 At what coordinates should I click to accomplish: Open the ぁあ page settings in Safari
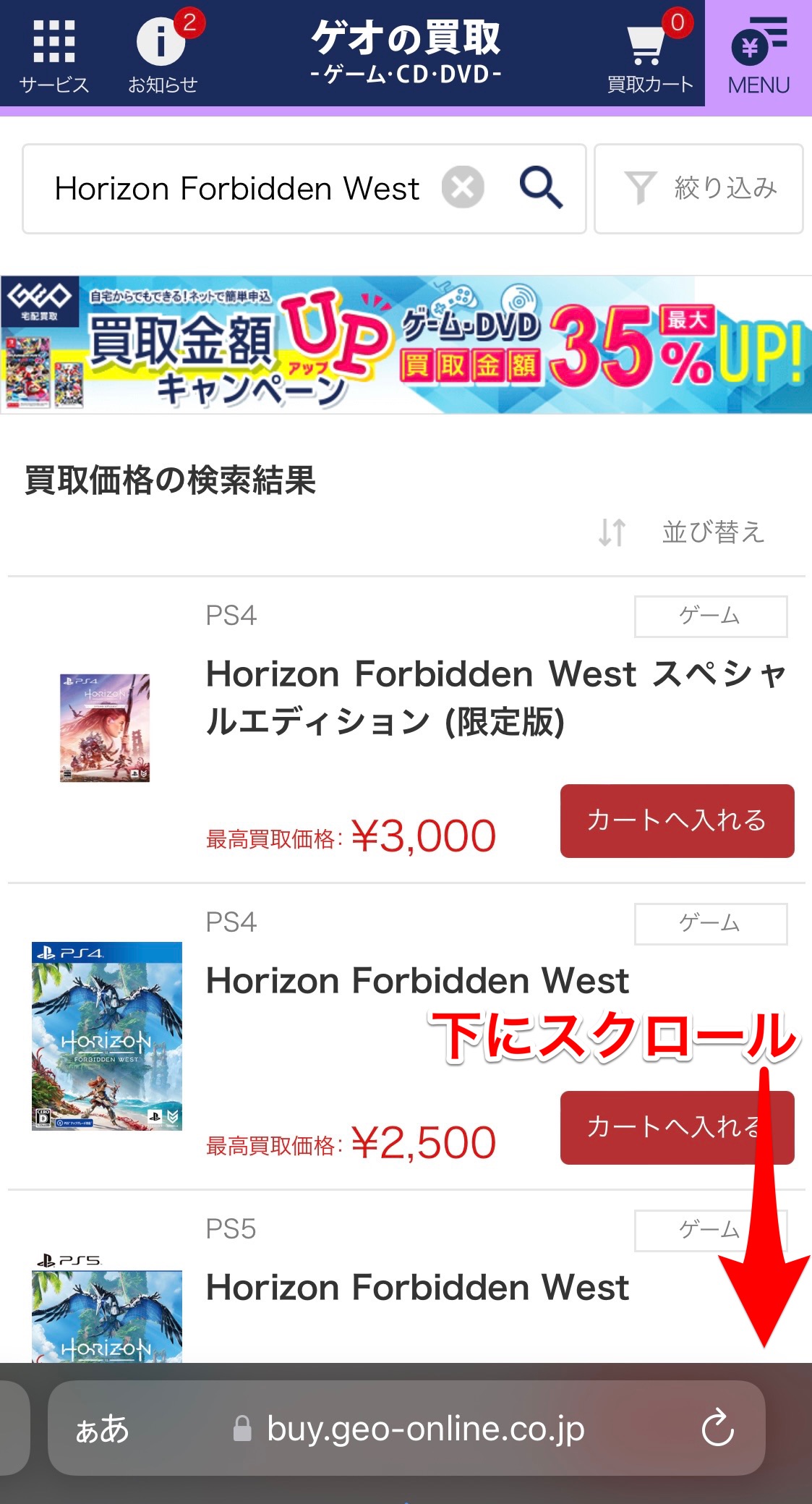point(102,1429)
